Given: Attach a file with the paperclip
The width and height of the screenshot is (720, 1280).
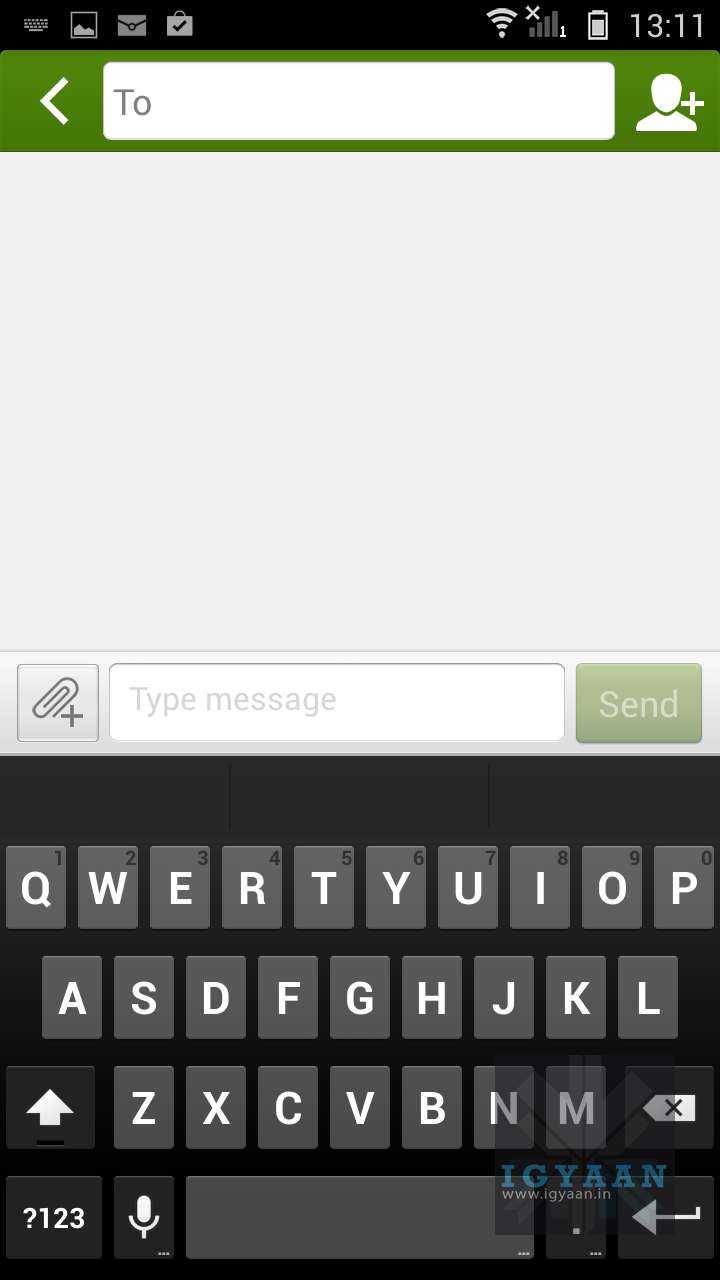Looking at the screenshot, I should [x=58, y=703].
